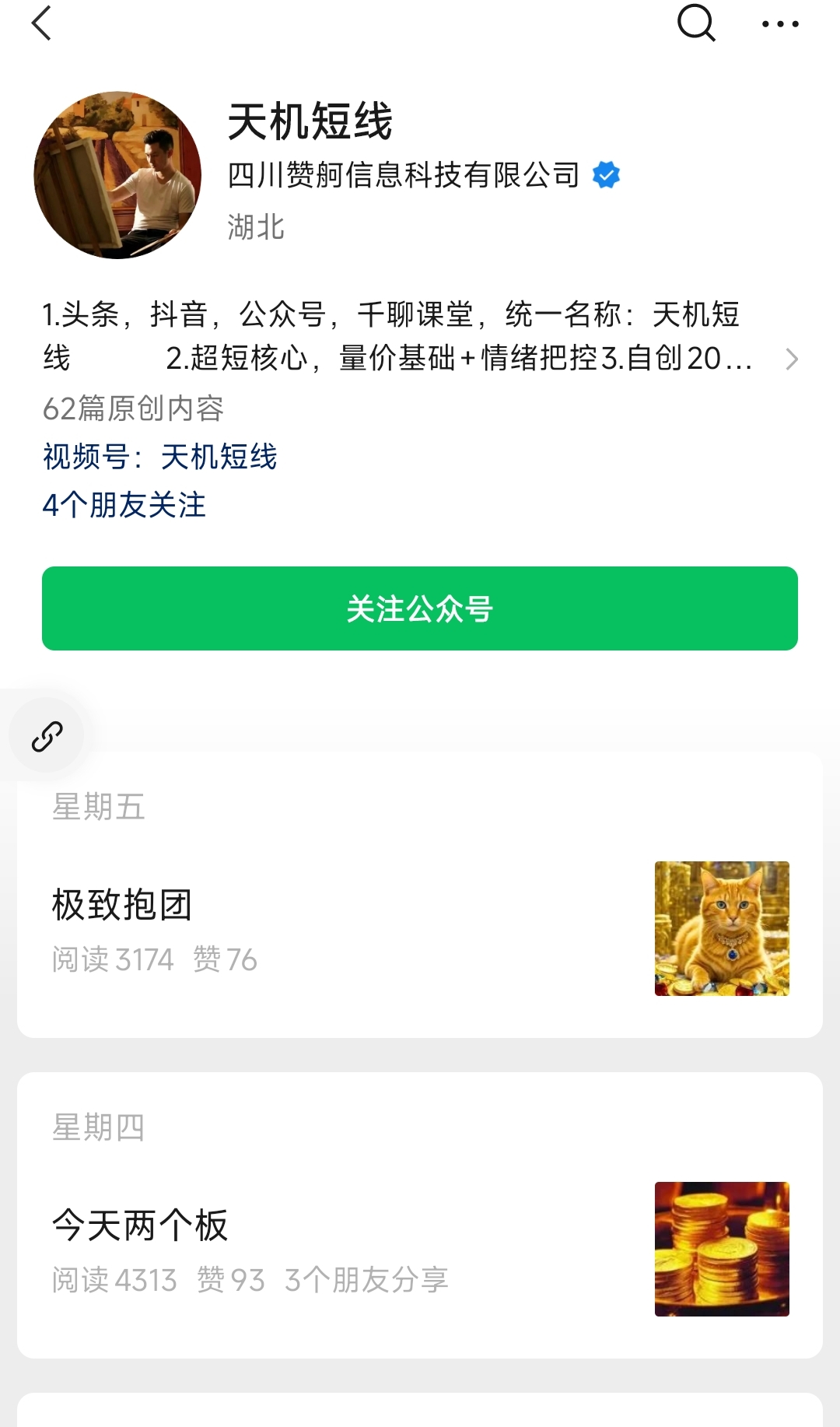Tap the floating link icon
Viewport: 840px width, 1427px height.
pos(47,736)
